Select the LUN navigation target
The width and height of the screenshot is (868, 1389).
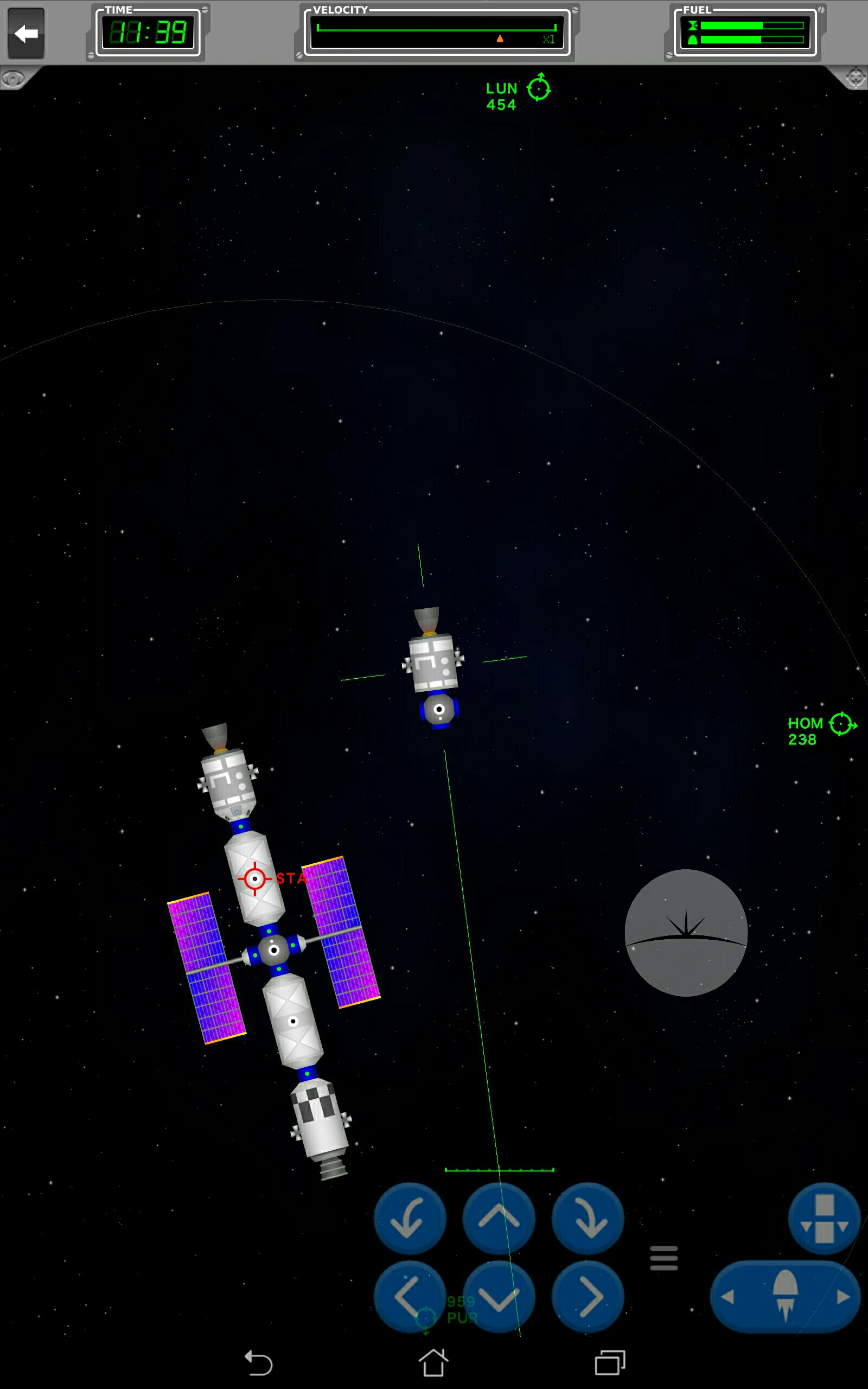point(538,89)
